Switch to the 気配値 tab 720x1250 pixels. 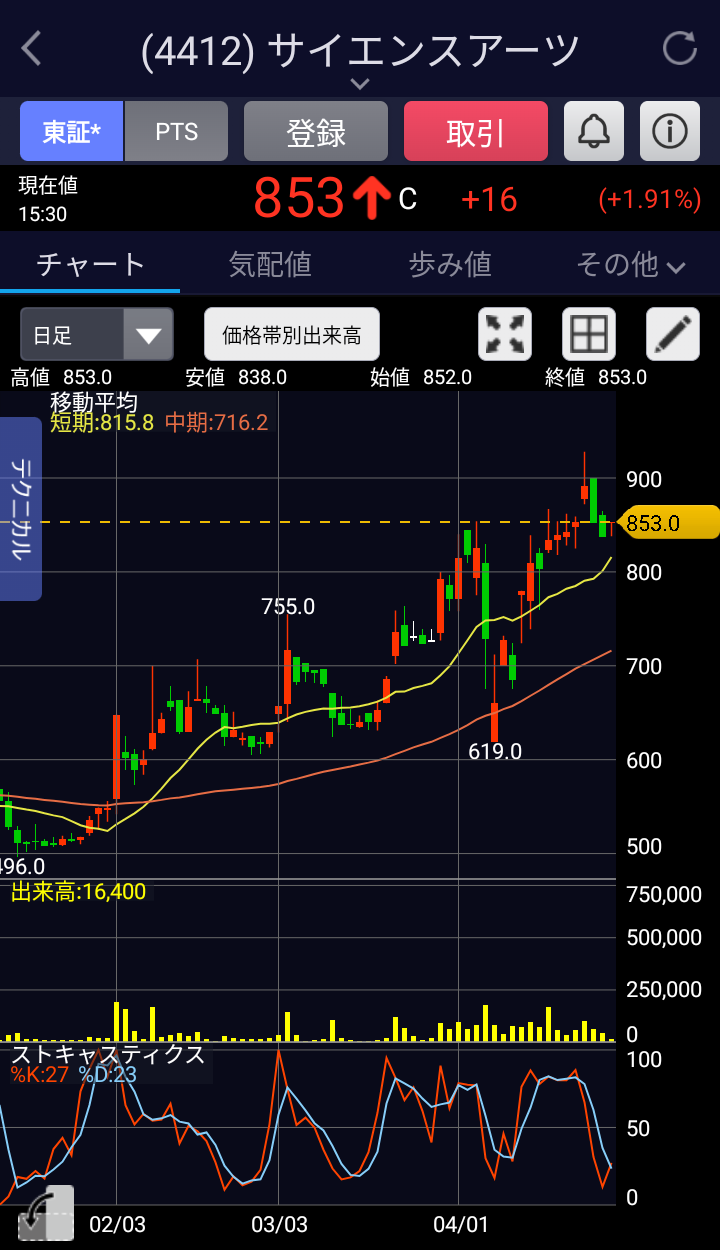tap(270, 264)
